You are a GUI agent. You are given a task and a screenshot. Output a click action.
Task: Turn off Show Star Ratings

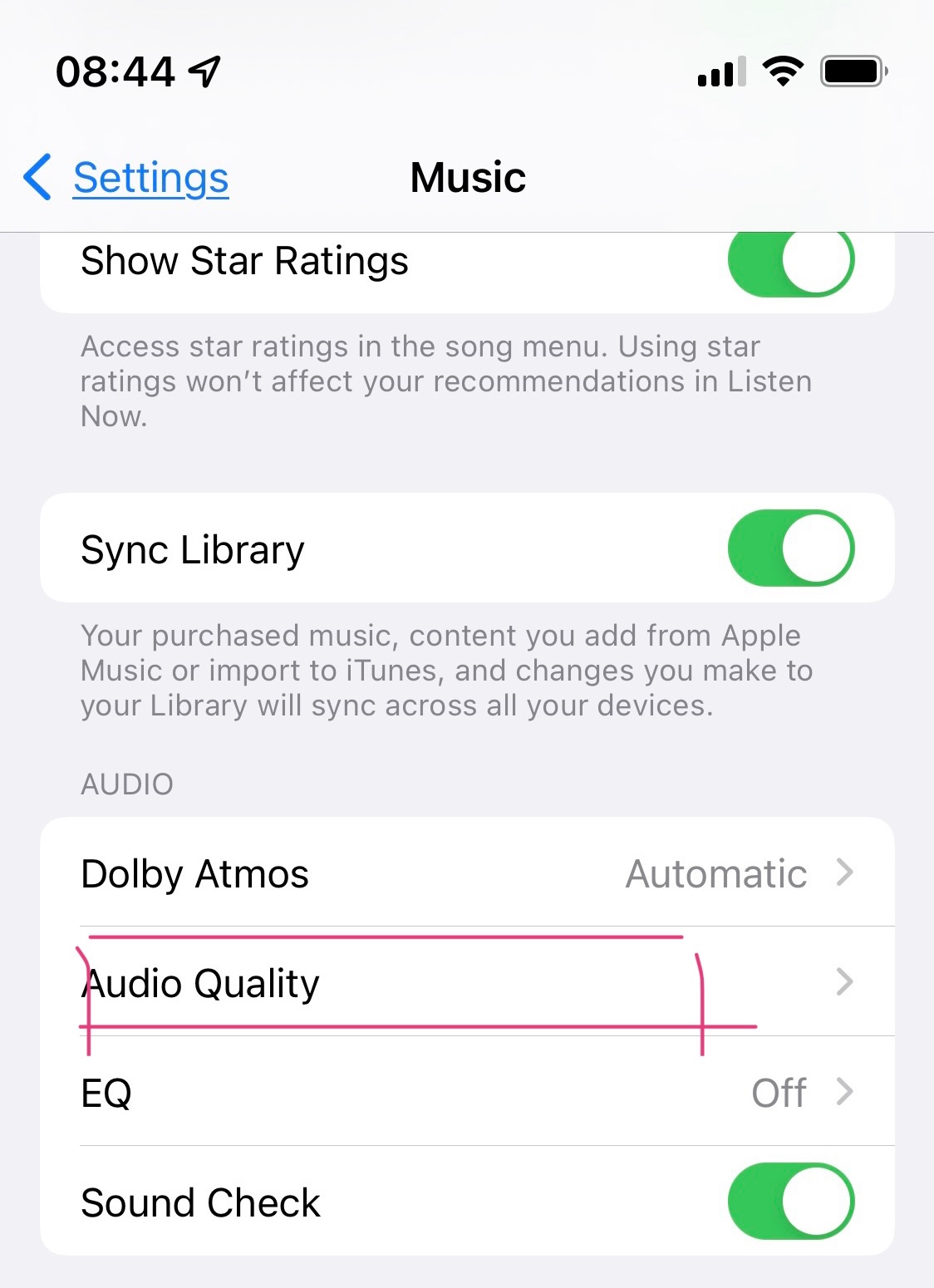pos(790,261)
